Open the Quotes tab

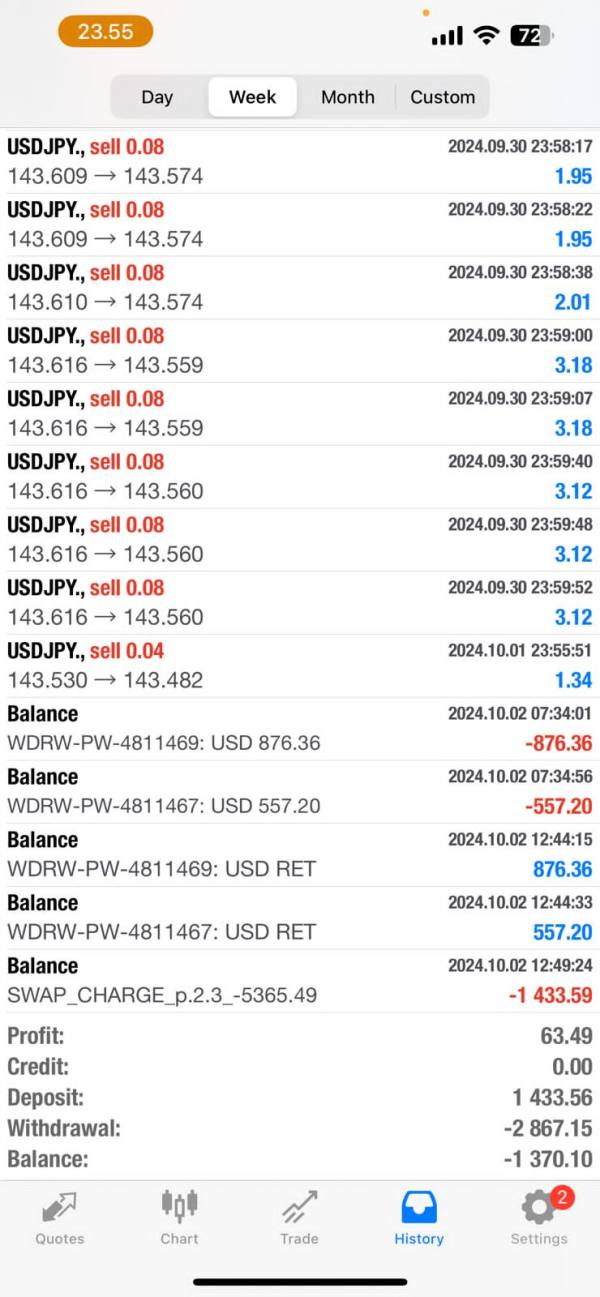click(x=60, y=1218)
